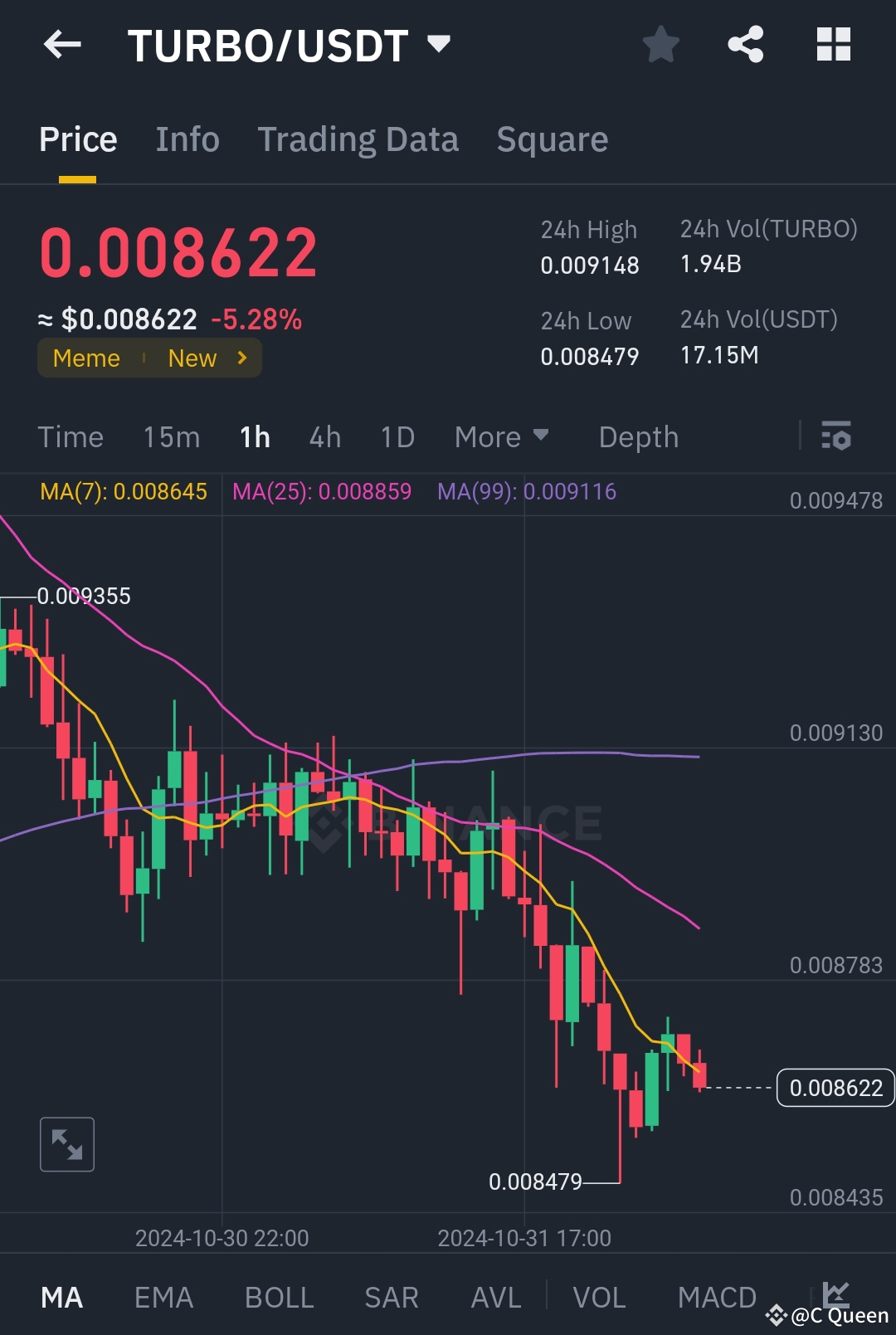The image size is (896, 1335).
Task: Click the MA(25) indicator label
Action: tap(323, 491)
